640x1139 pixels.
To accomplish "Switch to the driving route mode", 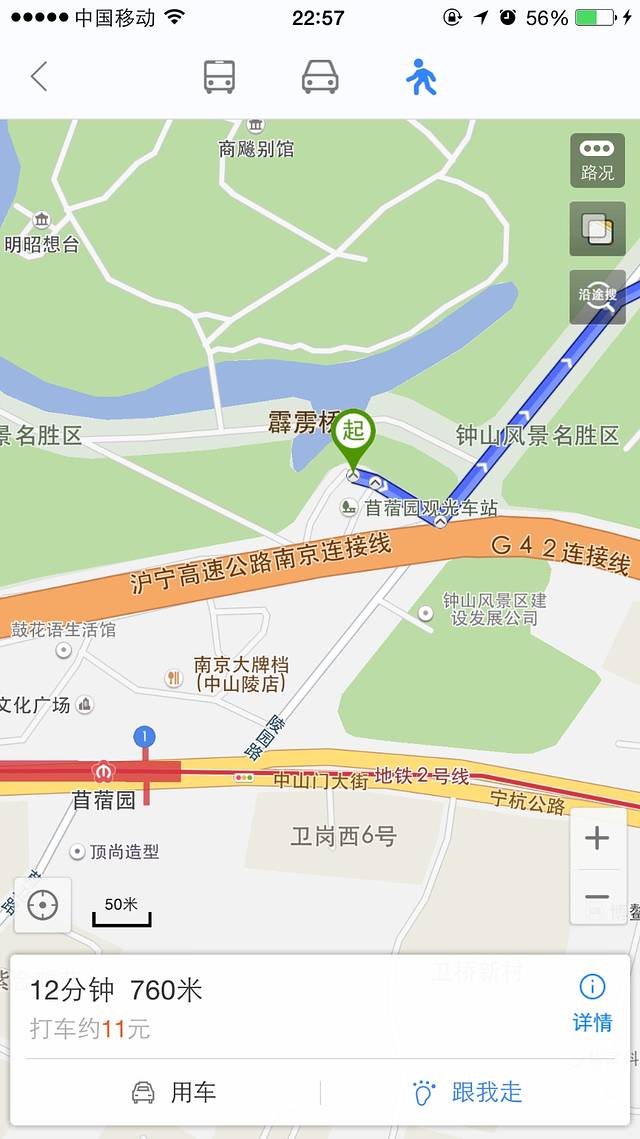I will (320, 76).
